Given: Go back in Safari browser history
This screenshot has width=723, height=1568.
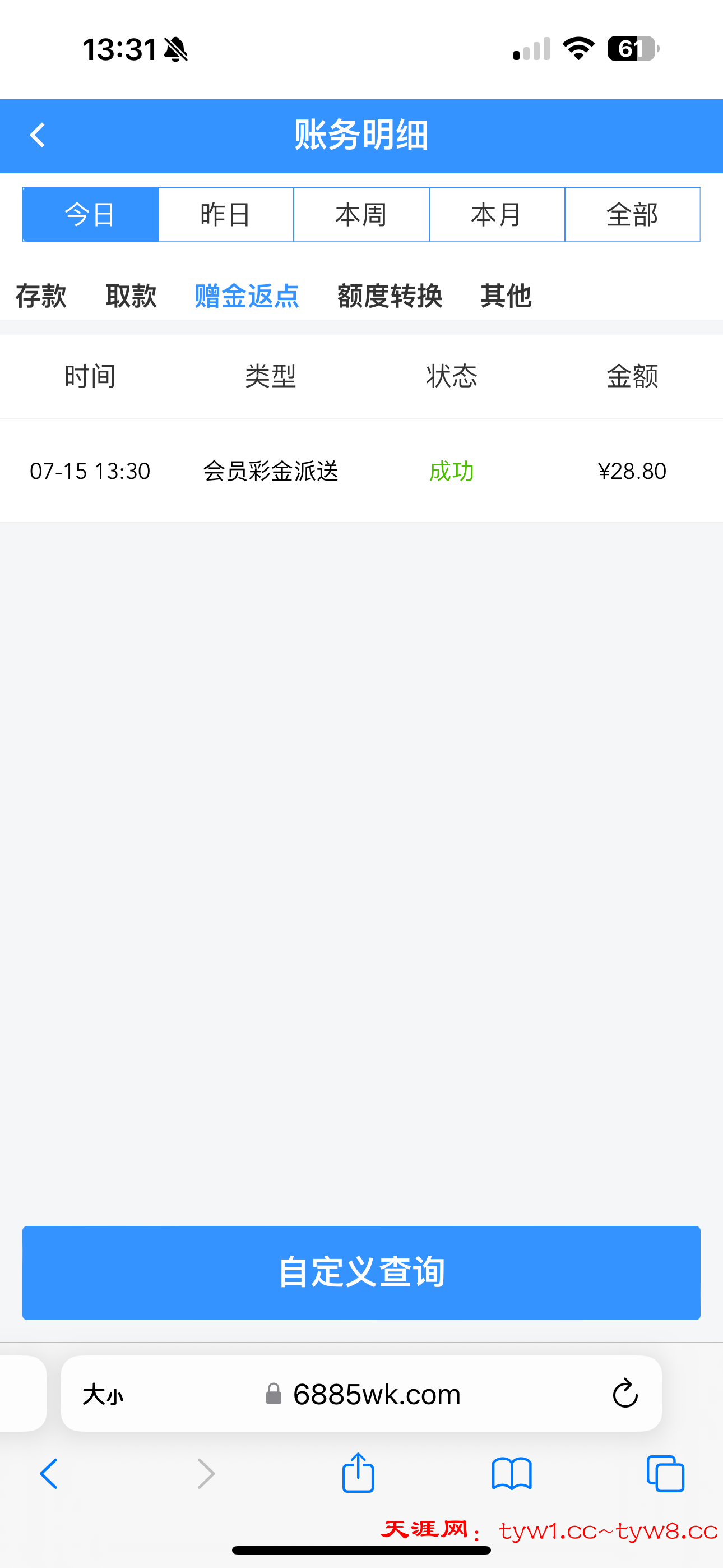Looking at the screenshot, I should (49, 1474).
